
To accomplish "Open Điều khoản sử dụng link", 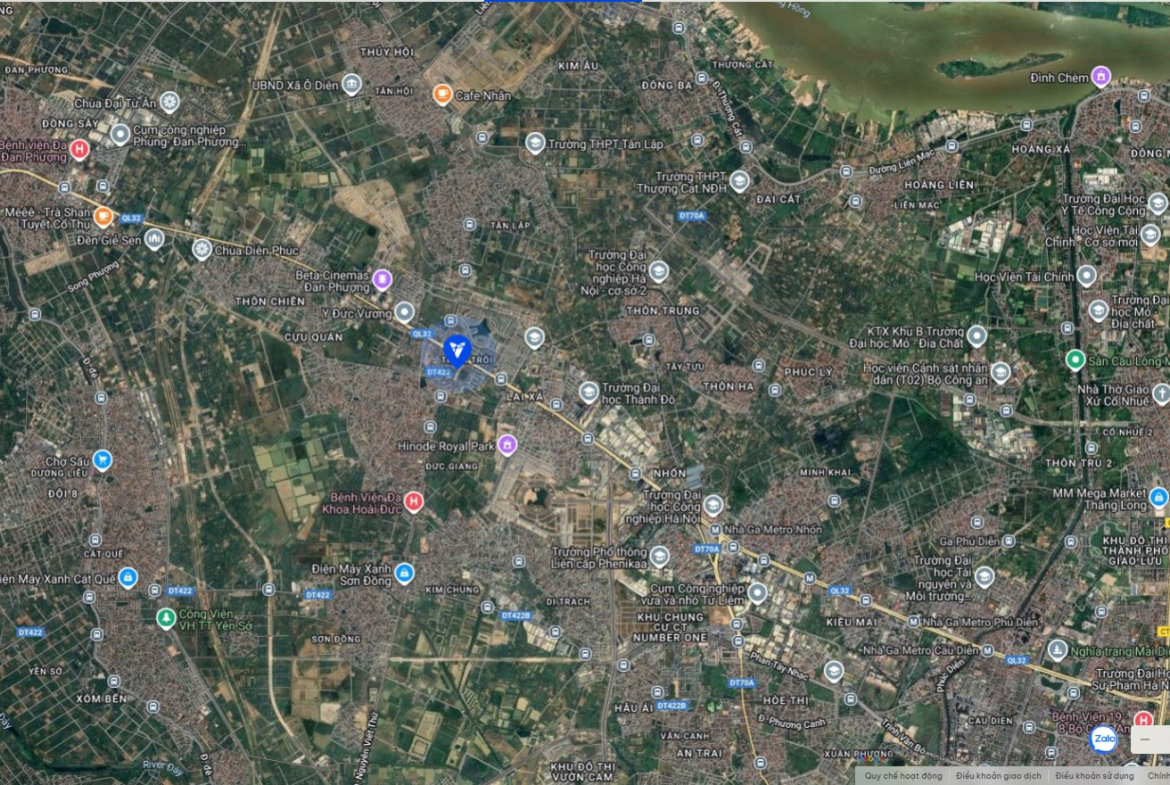I will point(1094,775).
